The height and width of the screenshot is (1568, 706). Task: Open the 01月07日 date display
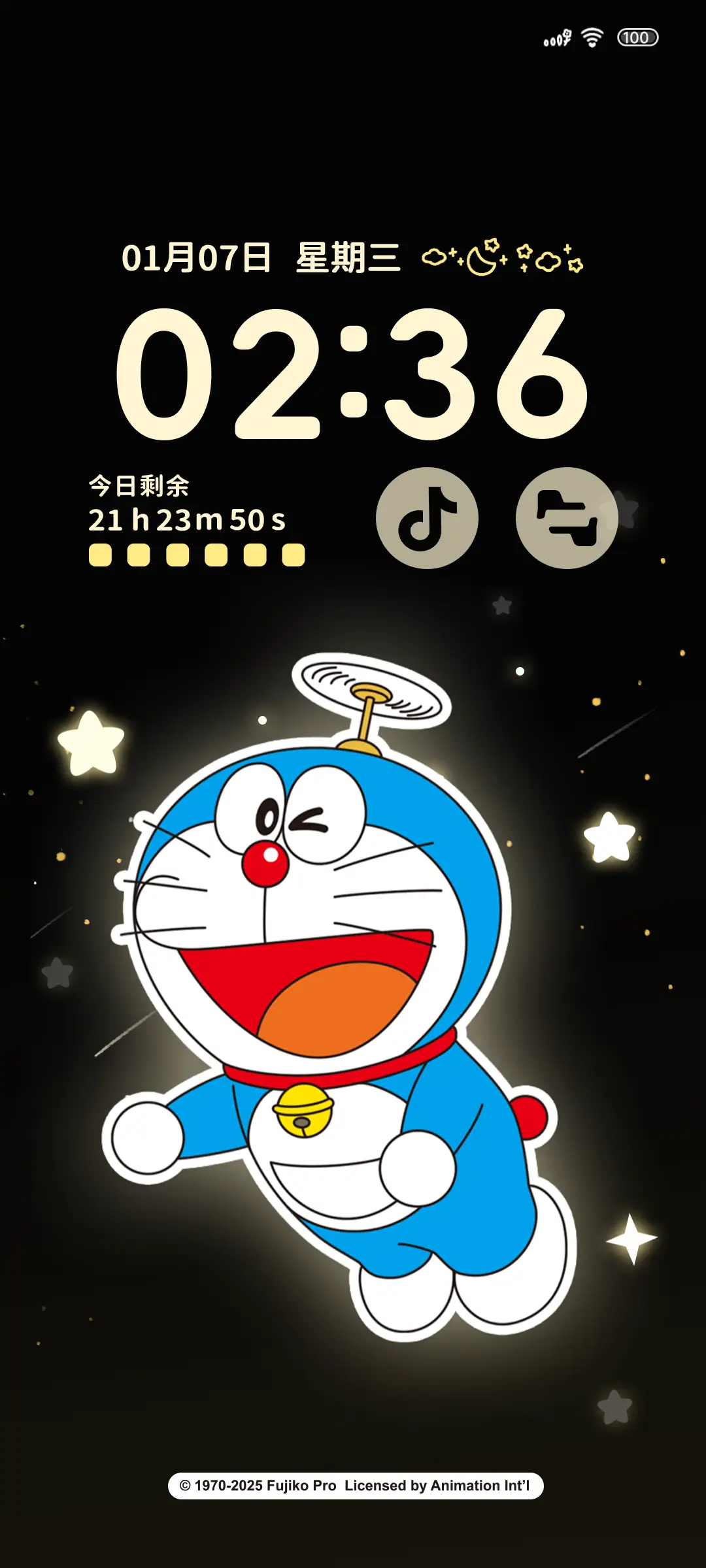(195, 256)
